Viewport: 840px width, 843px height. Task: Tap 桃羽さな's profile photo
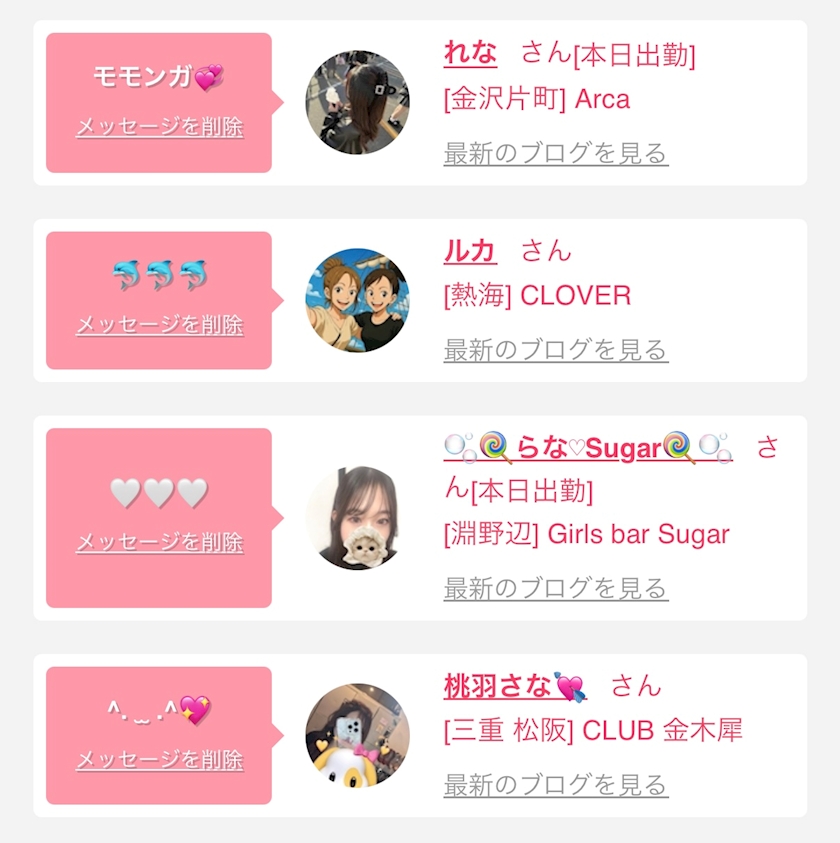click(358, 735)
